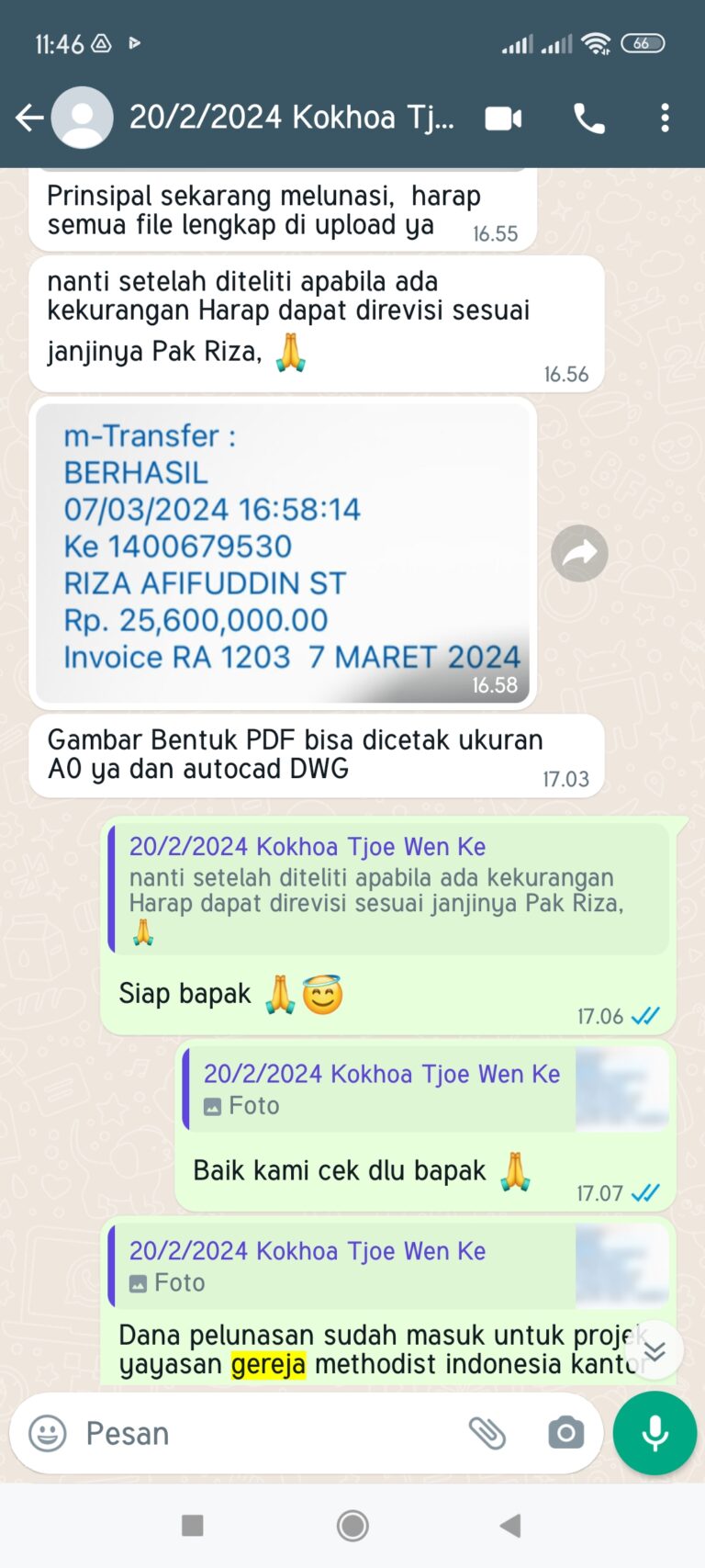705x1568 pixels.
Task: Open the overflow menu
Action: (x=665, y=118)
